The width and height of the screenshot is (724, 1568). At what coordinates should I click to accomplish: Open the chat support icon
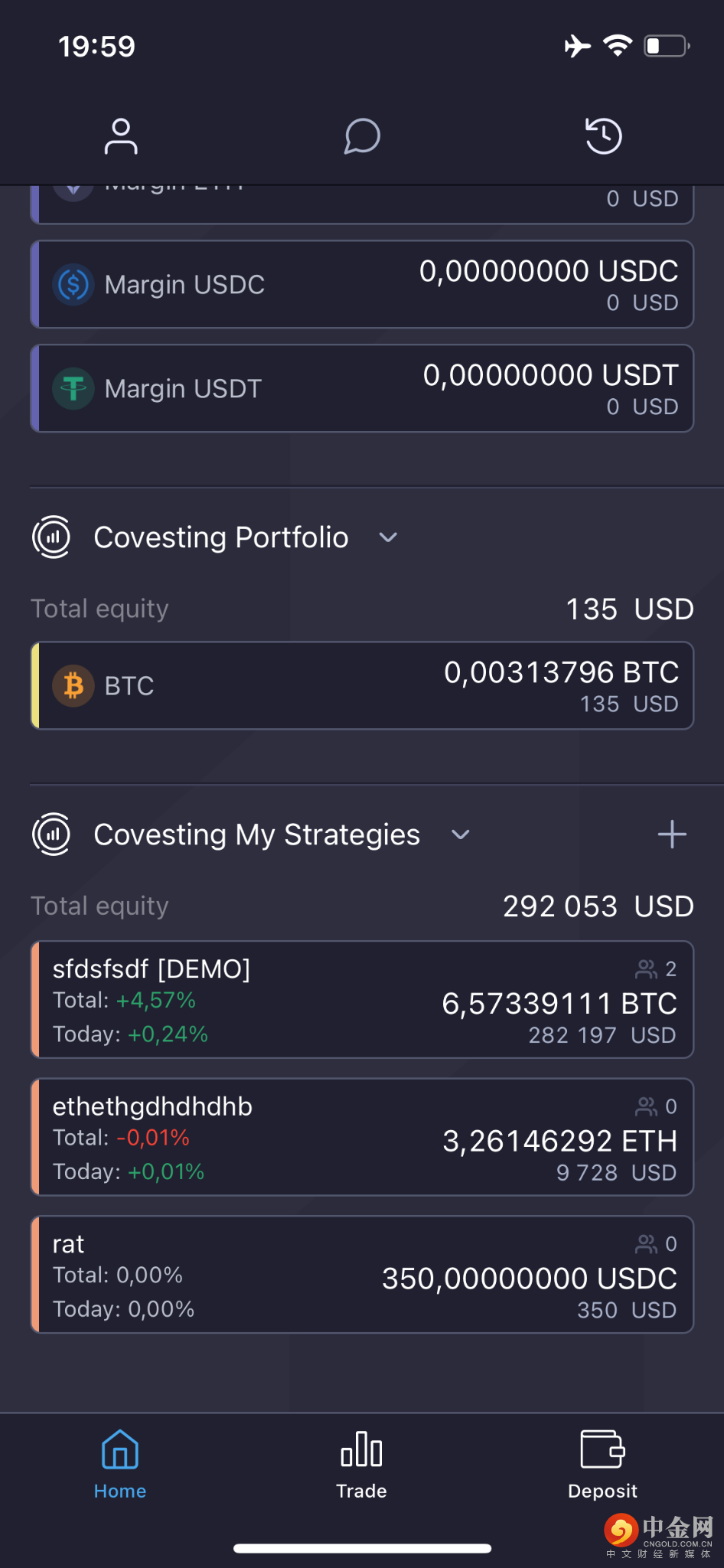(x=362, y=136)
